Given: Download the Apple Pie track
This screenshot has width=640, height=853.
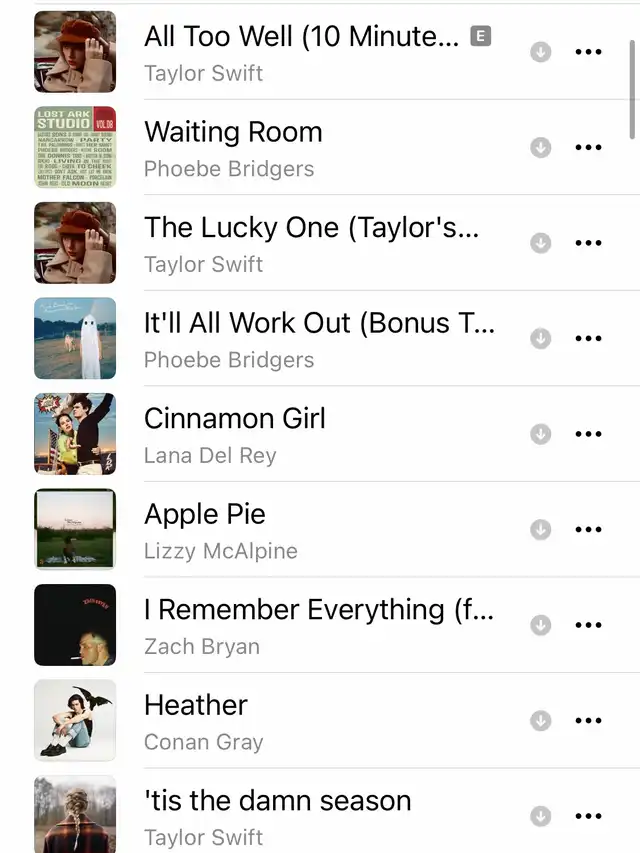Looking at the screenshot, I should tap(540, 529).
